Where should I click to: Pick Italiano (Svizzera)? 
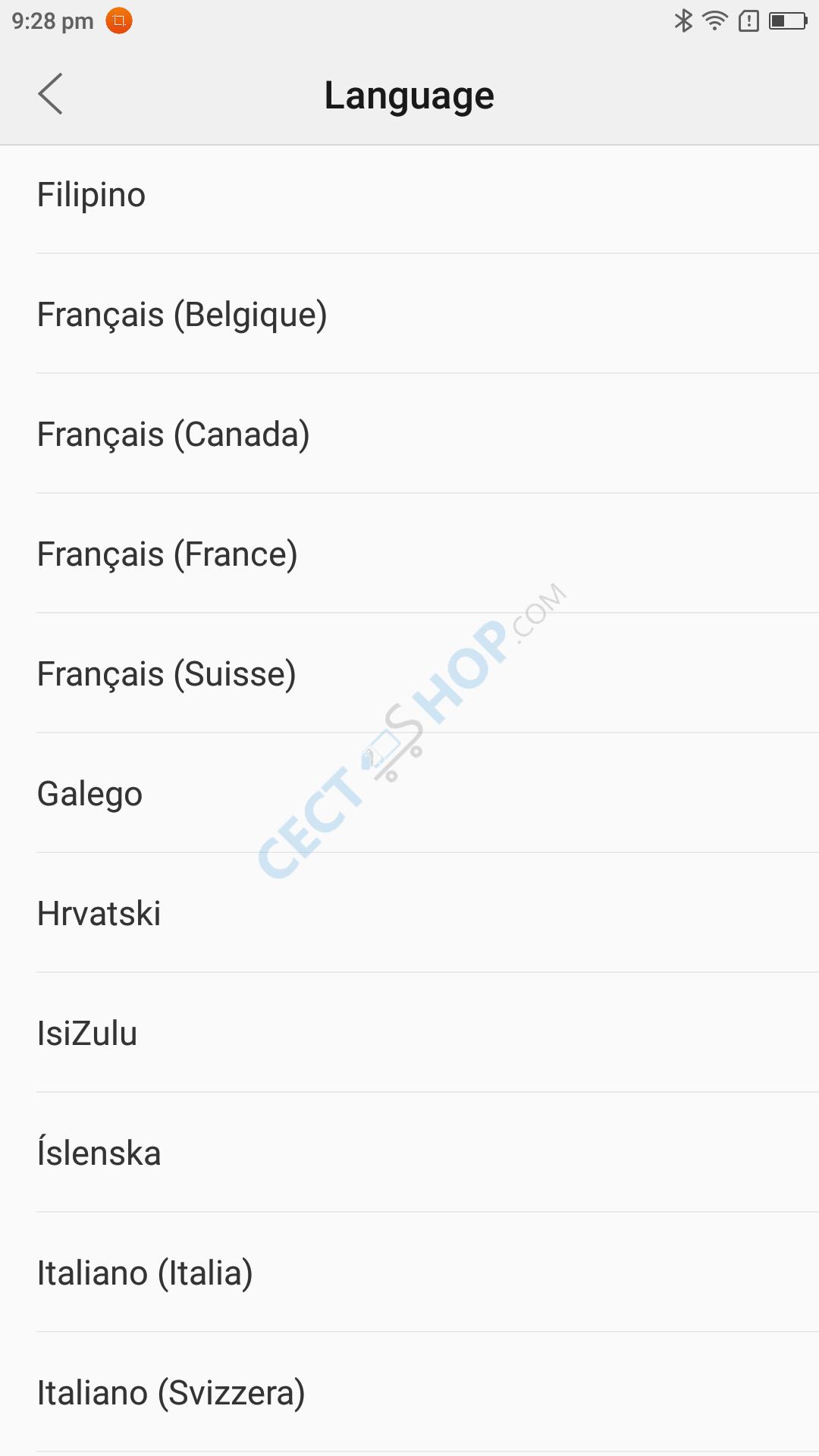click(x=409, y=1392)
